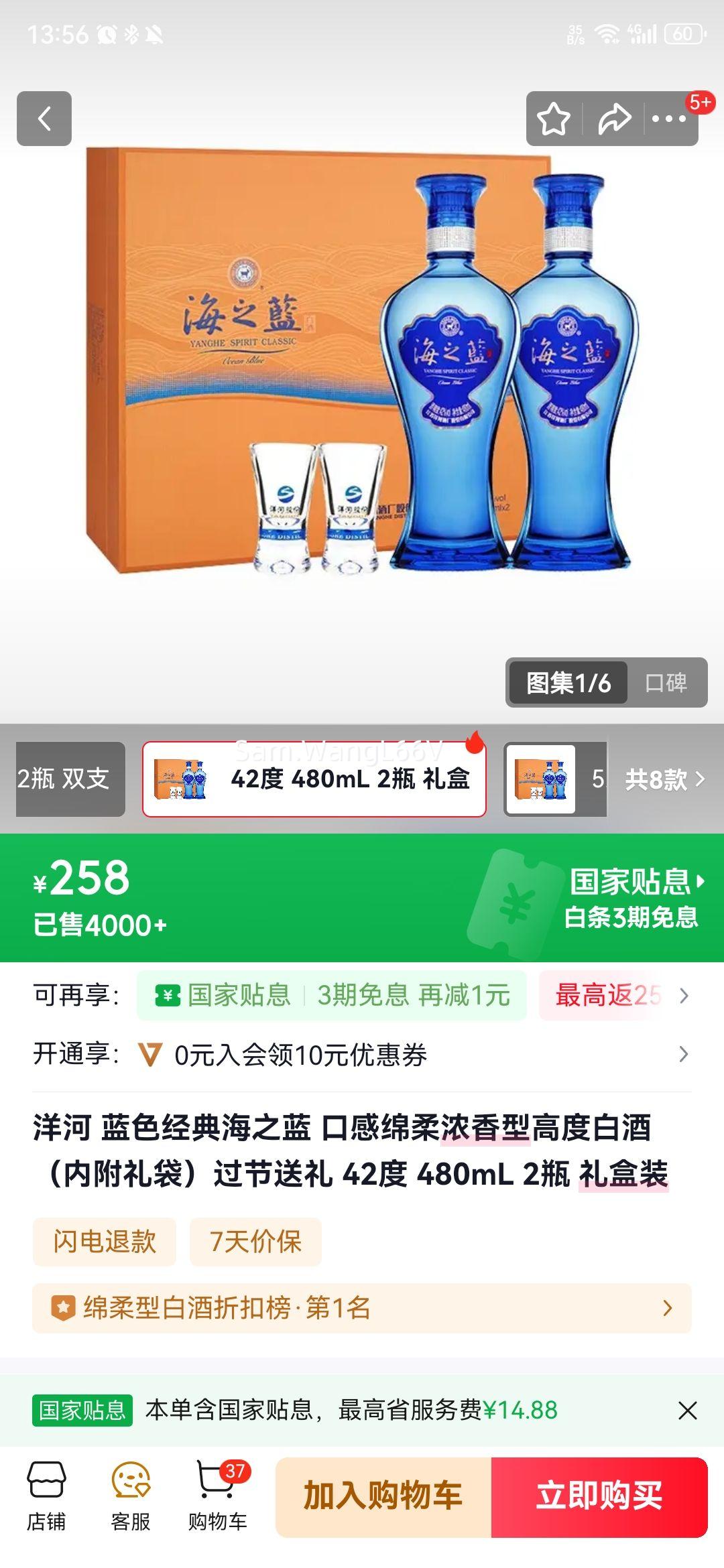
Task: Favorite this product via the star icon
Action: (x=554, y=118)
